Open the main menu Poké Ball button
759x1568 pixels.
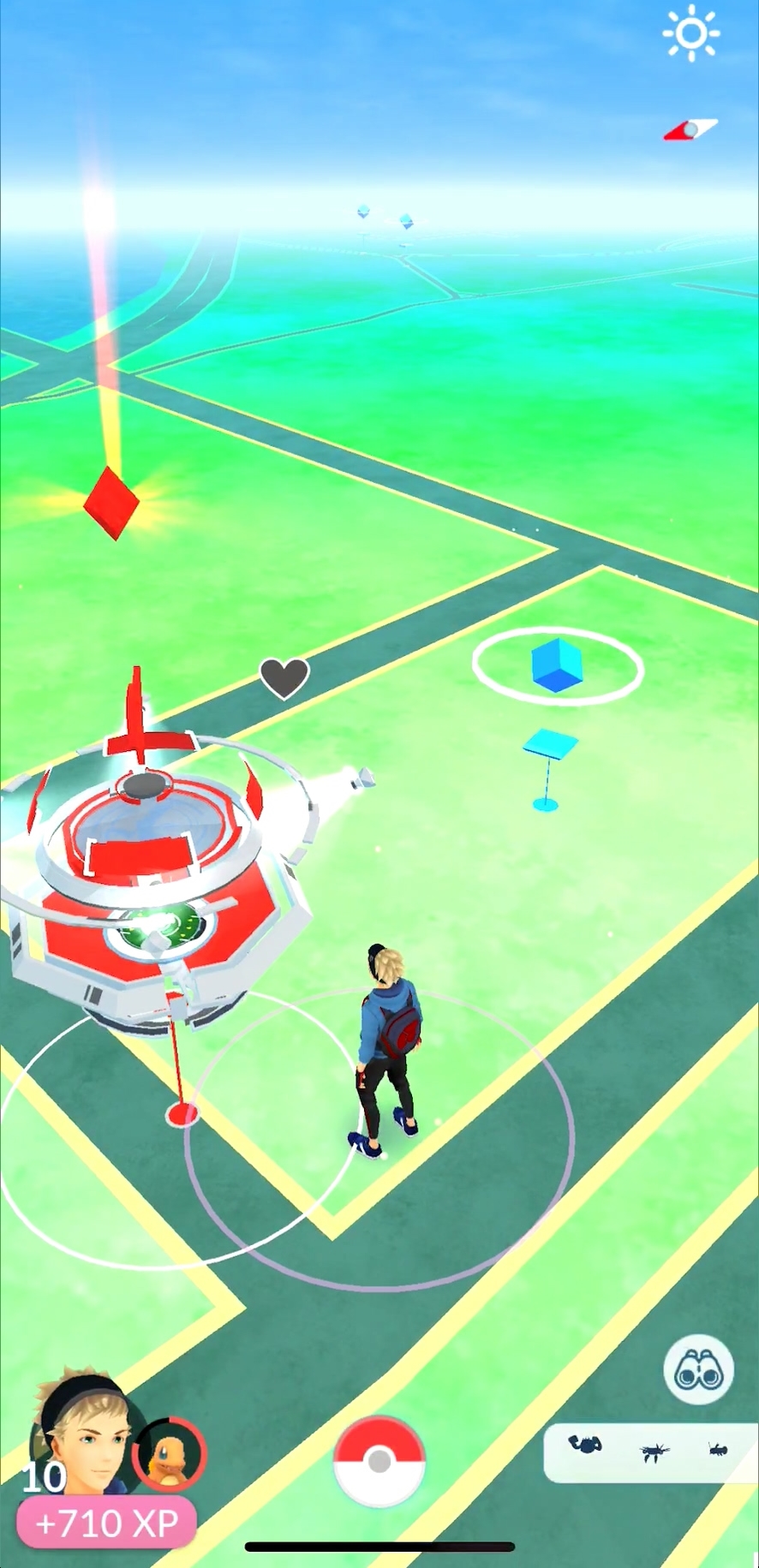[379, 1461]
